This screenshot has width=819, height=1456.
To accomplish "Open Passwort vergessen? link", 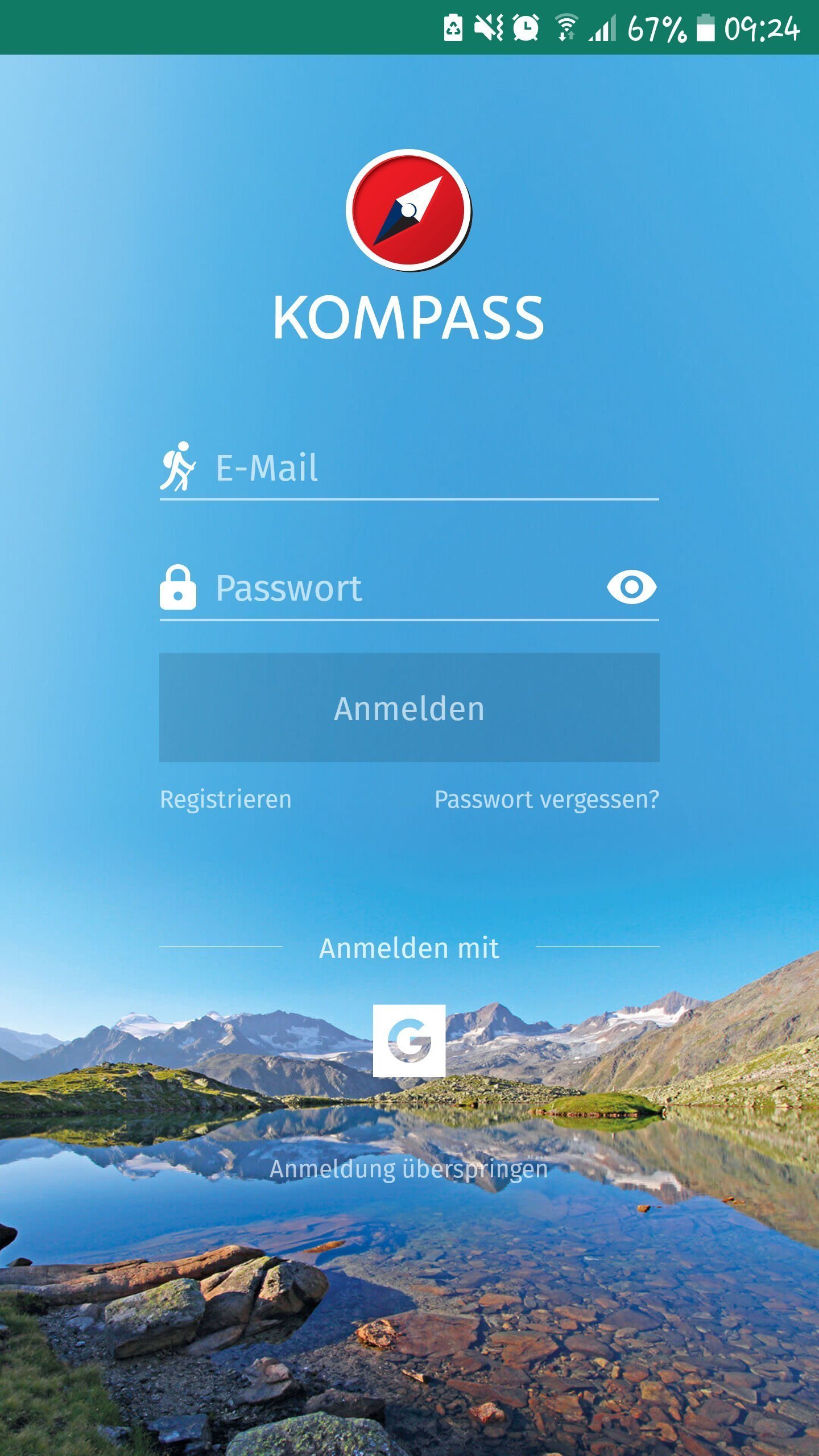I will click(x=547, y=799).
